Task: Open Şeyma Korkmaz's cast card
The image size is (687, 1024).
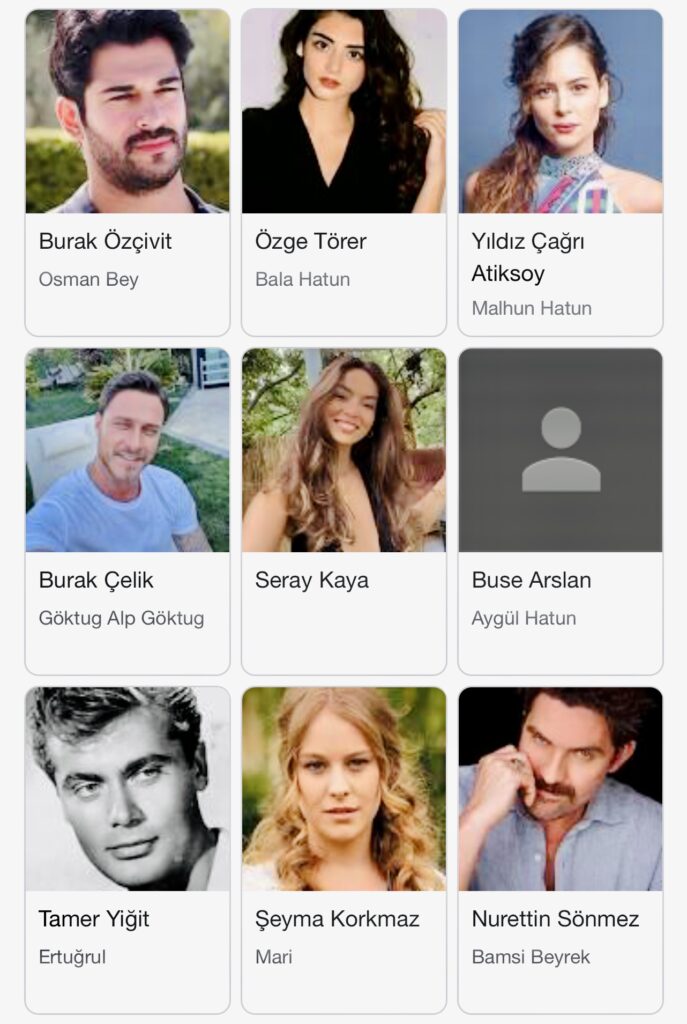Action: coord(343,848)
